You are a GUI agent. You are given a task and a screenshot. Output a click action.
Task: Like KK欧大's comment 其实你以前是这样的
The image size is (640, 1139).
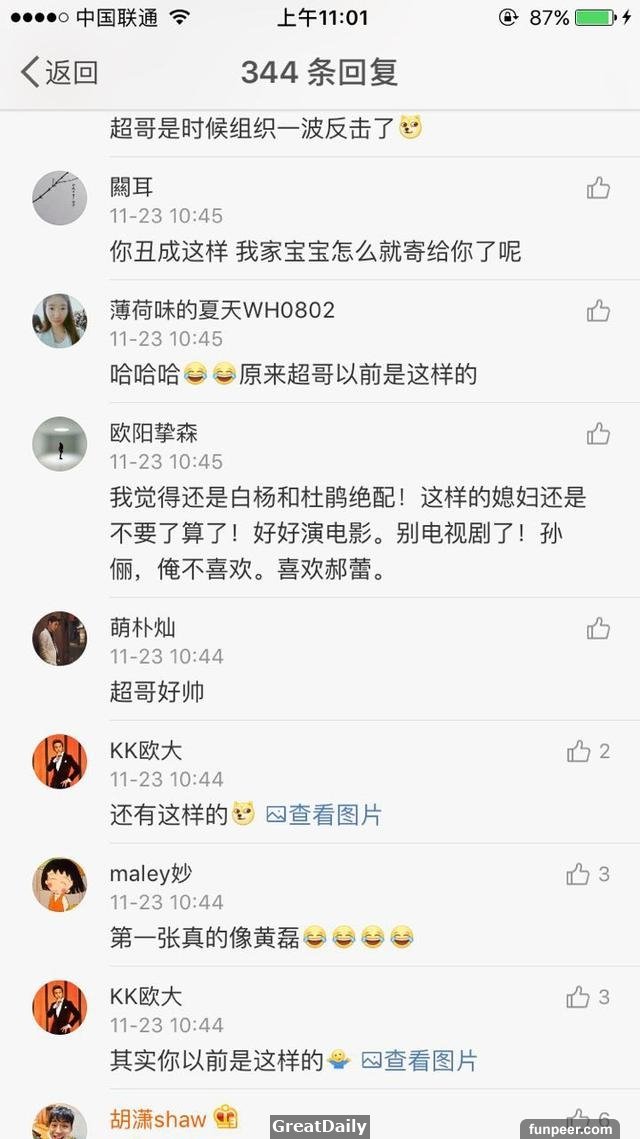coord(578,998)
